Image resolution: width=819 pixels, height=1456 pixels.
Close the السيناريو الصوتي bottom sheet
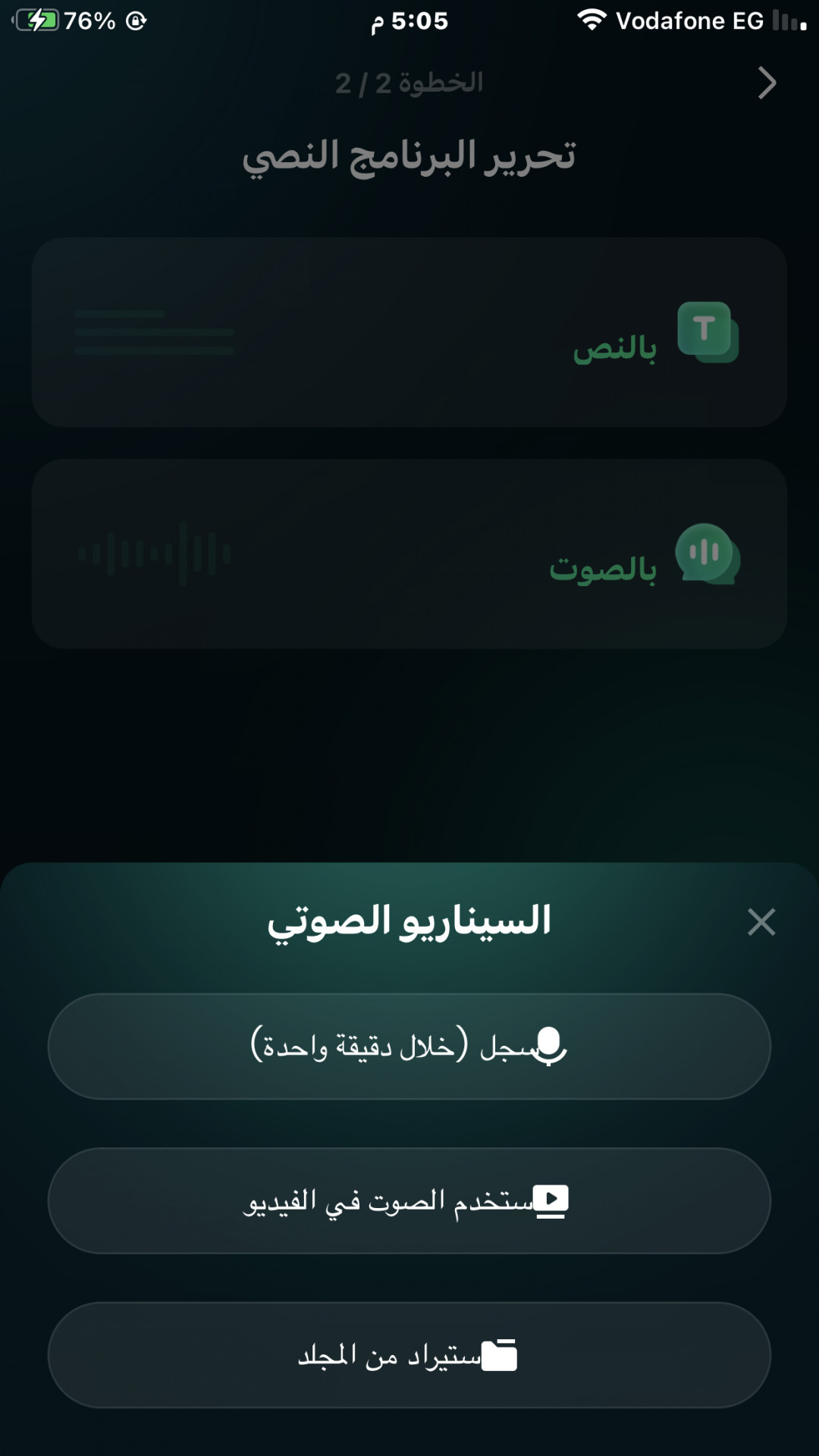(761, 922)
